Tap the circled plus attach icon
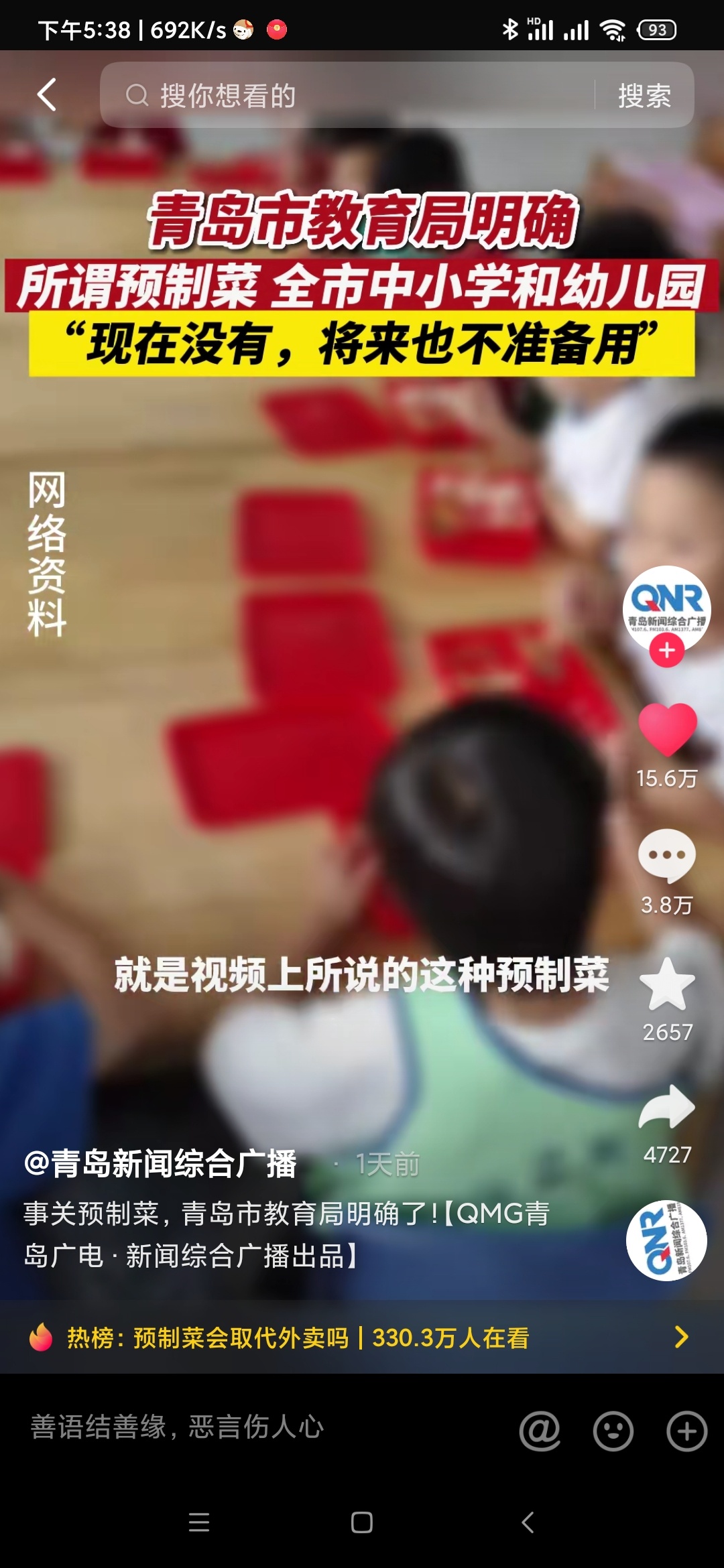Viewport: 724px width, 1568px height. coord(686,1431)
